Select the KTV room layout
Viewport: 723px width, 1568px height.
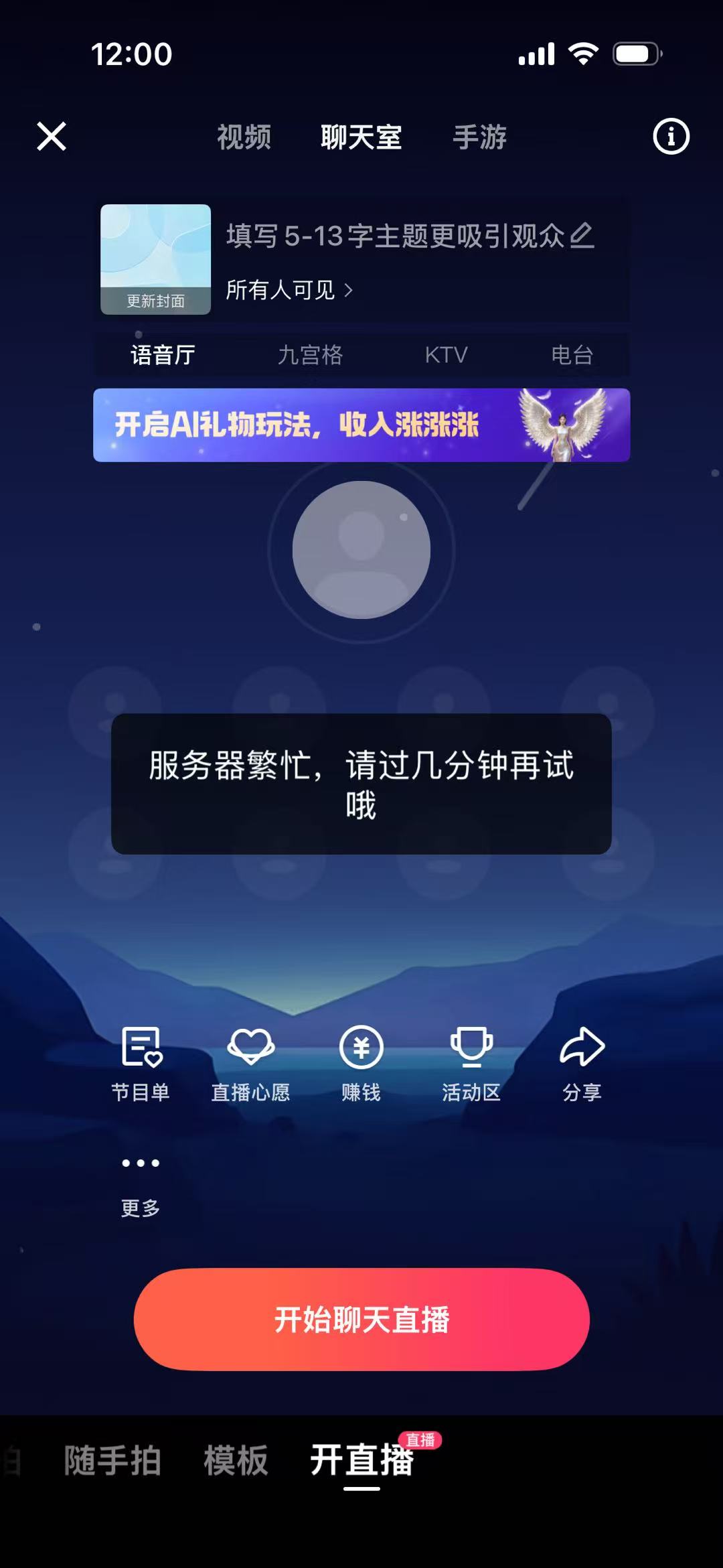[x=446, y=354]
